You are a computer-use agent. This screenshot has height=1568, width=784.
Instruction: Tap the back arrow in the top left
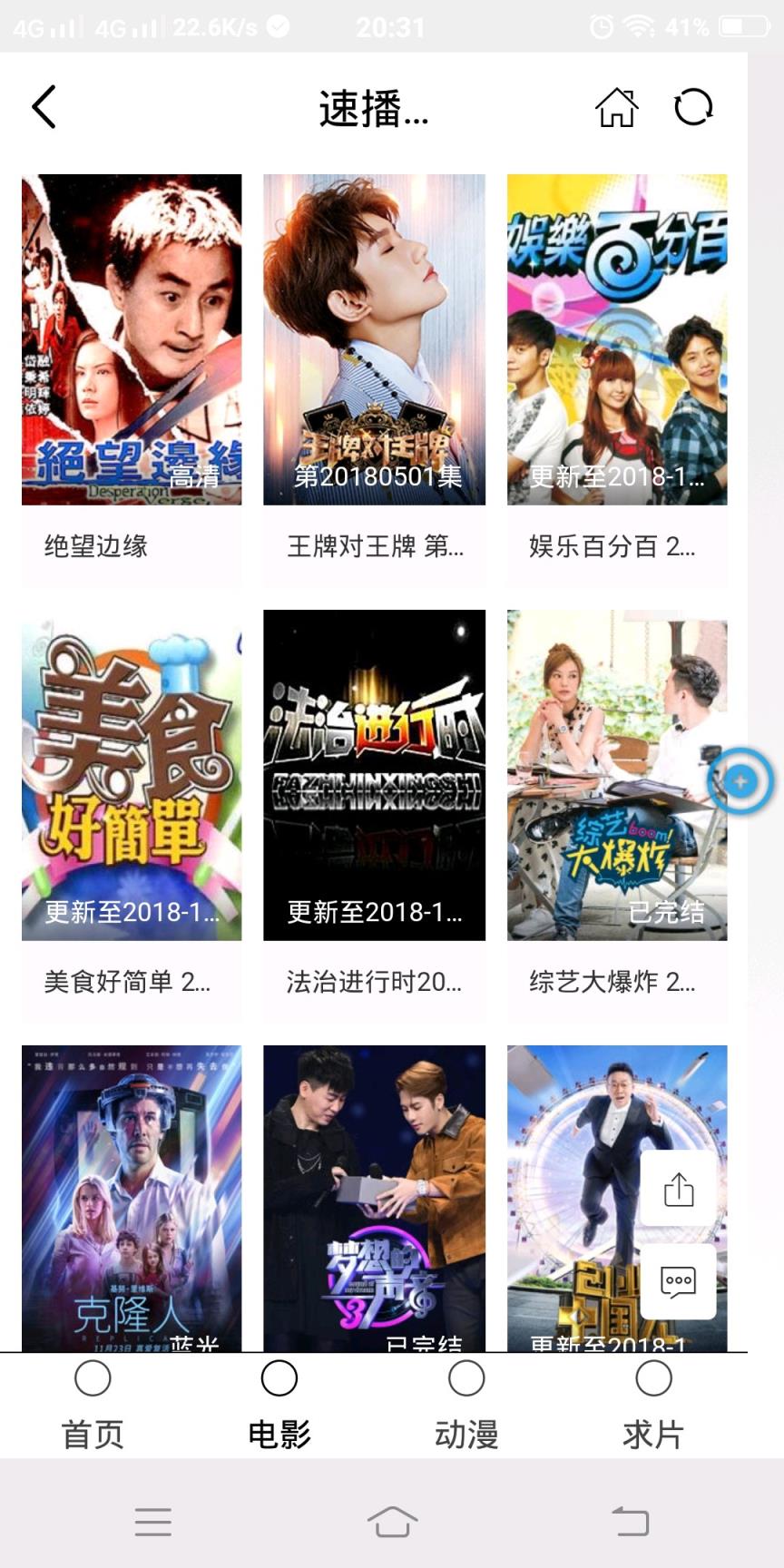(x=42, y=106)
